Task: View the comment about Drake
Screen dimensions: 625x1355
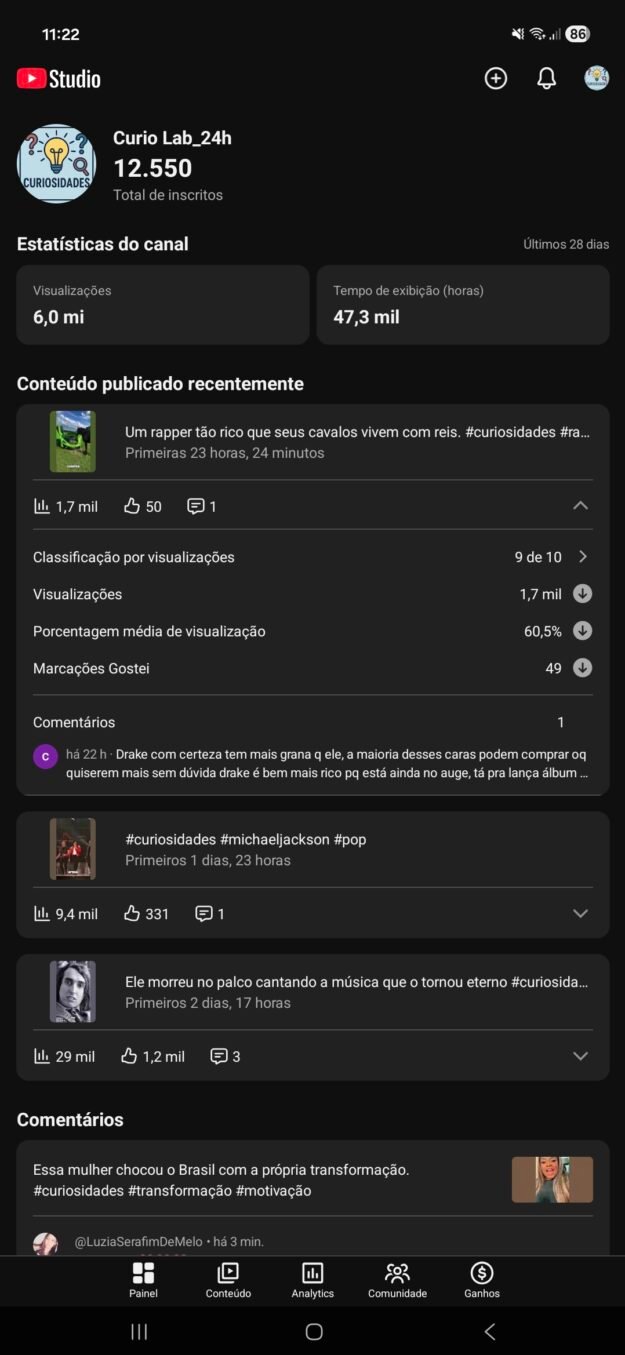Action: [x=325, y=763]
